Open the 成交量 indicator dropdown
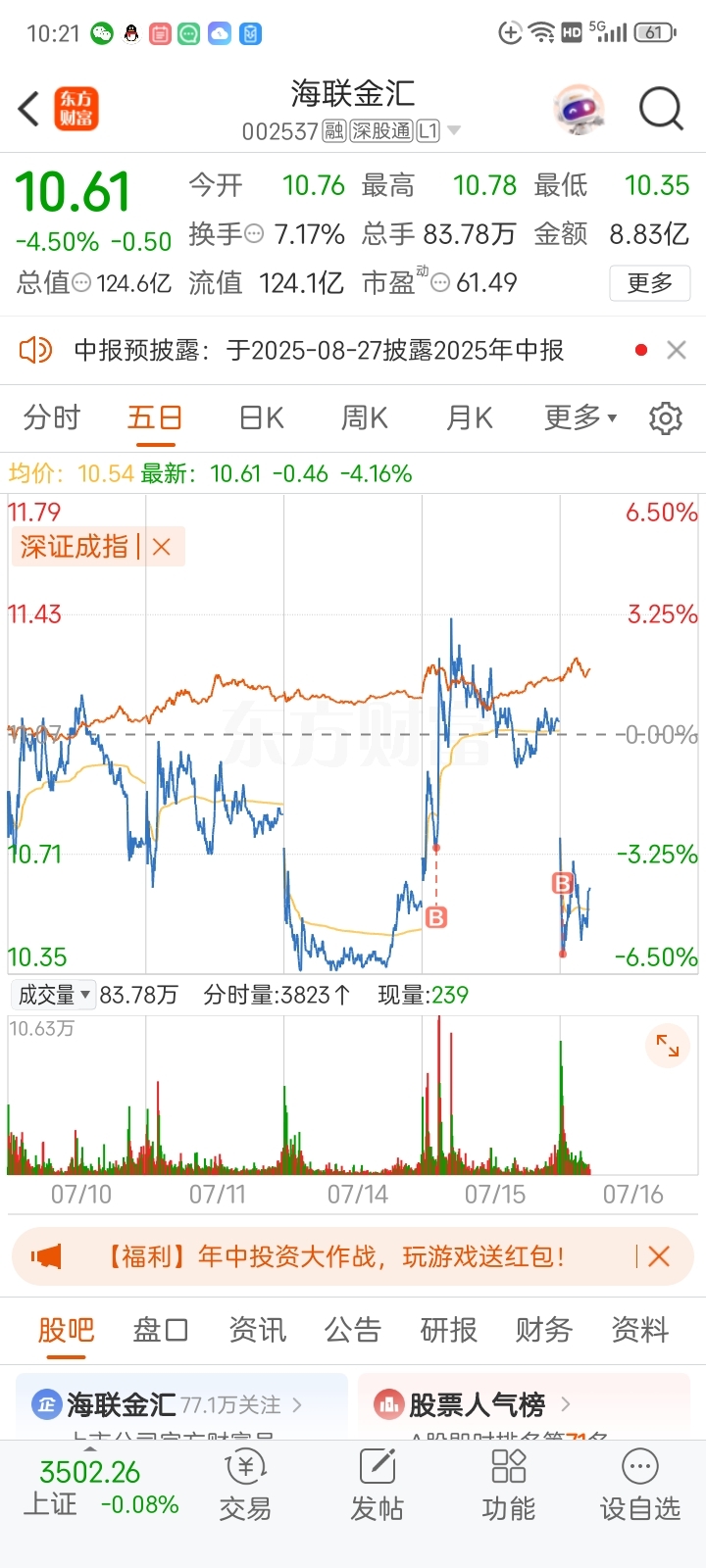The width and height of the screenshot is (706, 1568). coord(53,995)
